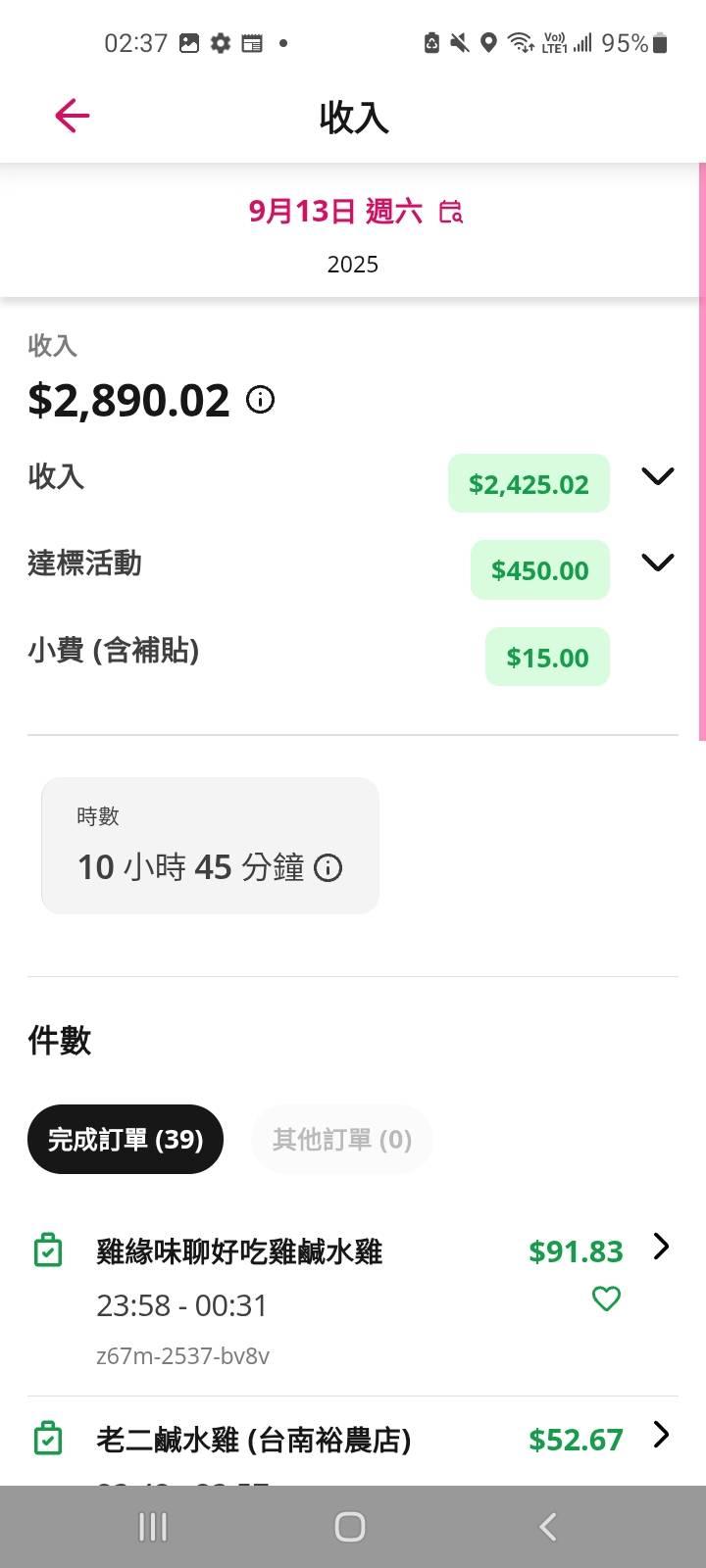Viewport: 706px width, 1568px height.
Task: Open details chevron for the $91.83 order
Action: (x=662, y=1247)
